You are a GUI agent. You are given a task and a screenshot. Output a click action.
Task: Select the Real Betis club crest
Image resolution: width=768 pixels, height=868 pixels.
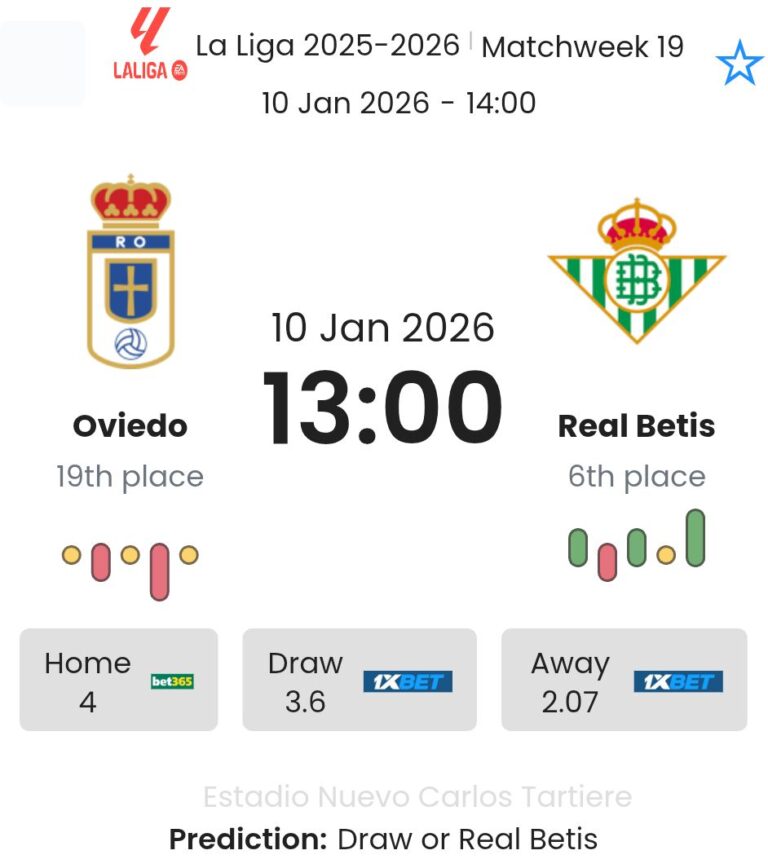[634, 270]
